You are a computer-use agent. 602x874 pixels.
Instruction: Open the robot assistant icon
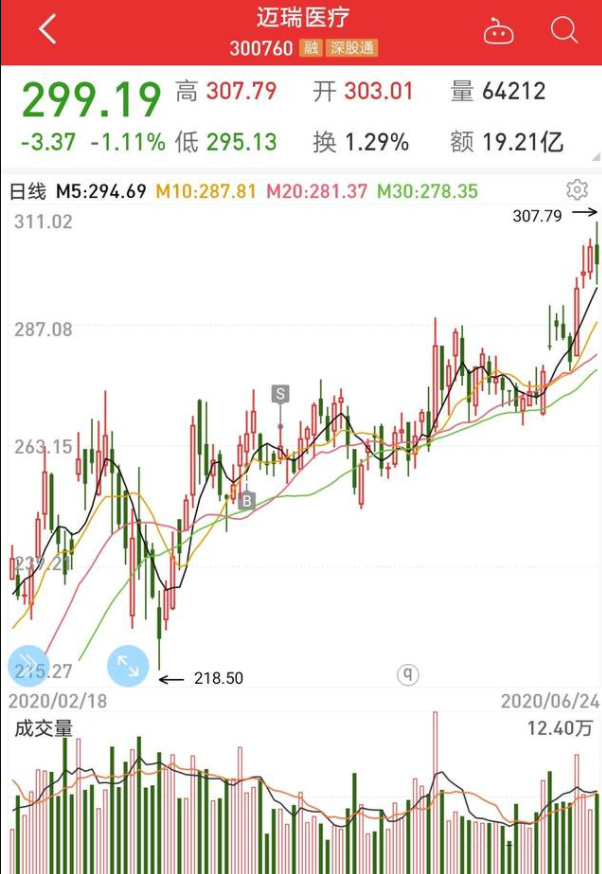(x=498, y=32)
